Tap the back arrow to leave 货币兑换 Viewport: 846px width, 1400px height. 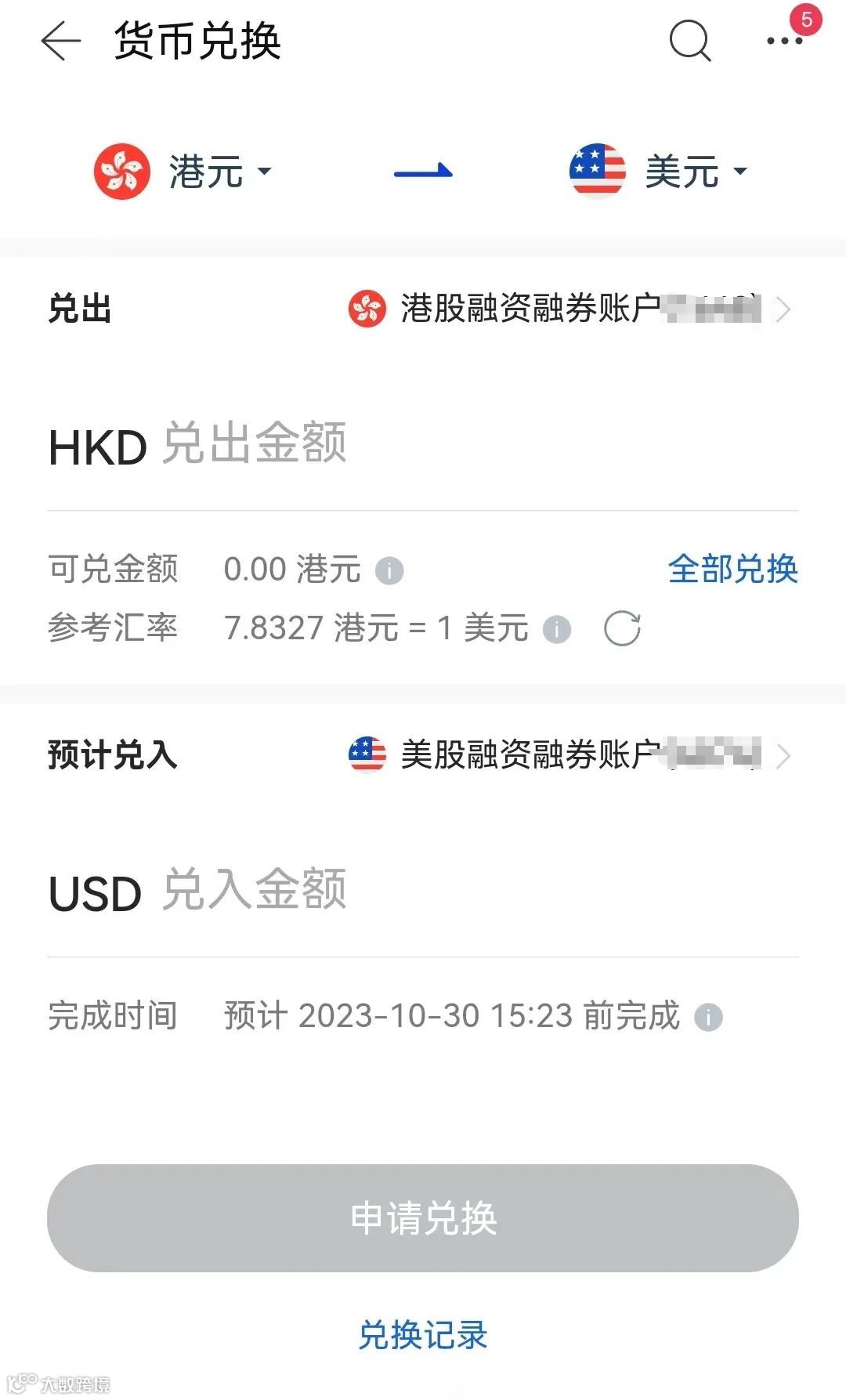point(59,41)
